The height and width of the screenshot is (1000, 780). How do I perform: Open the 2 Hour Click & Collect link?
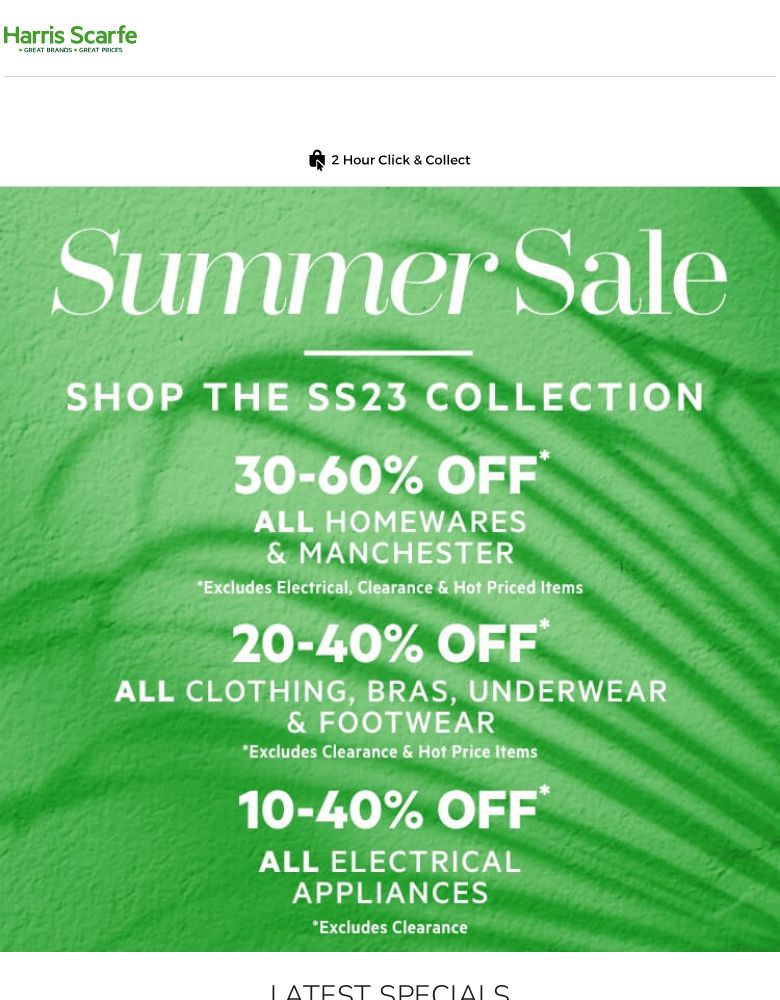pyautogui.click(x=390, y=160)
